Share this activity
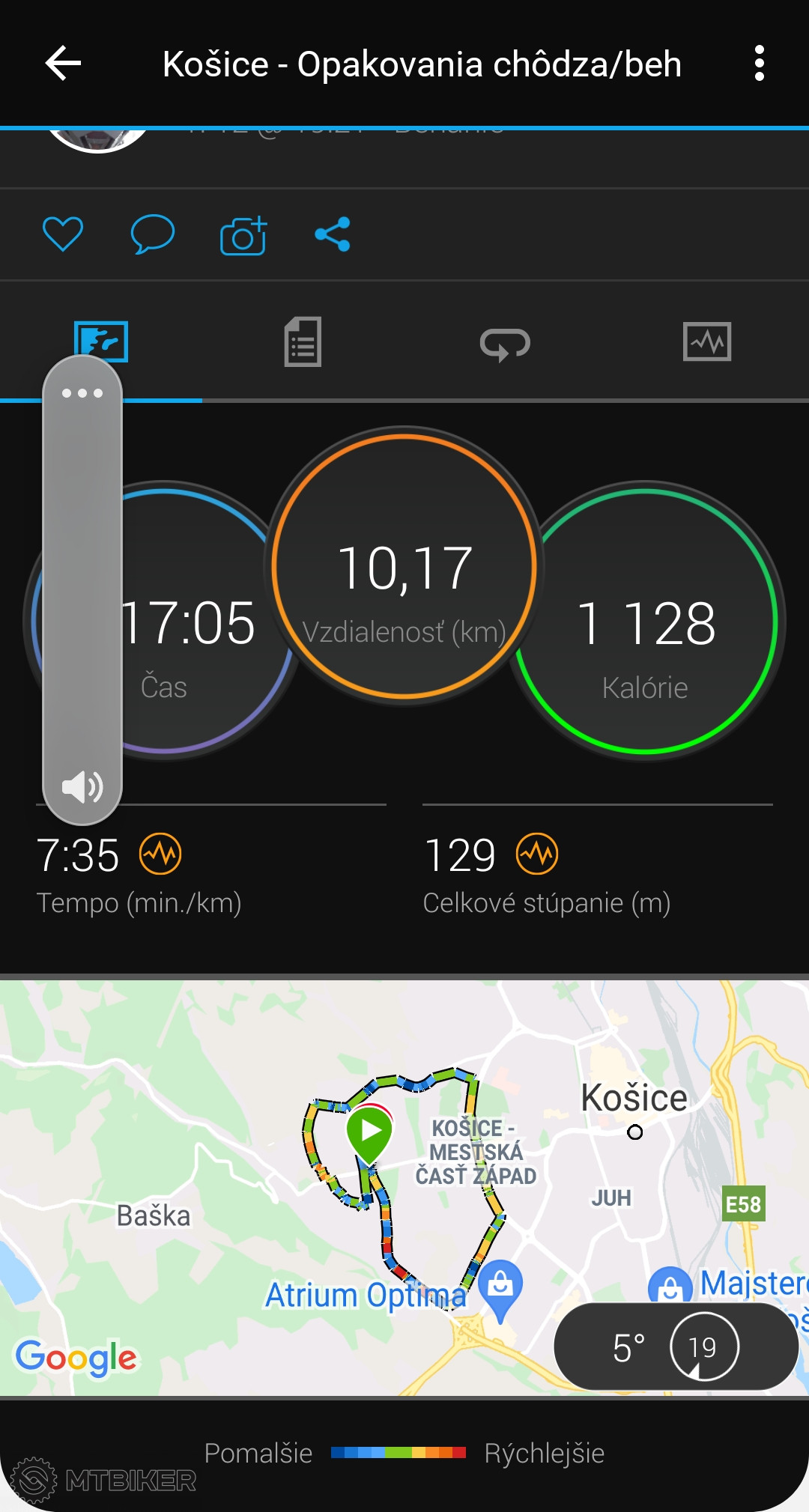This screenshot has height=1512, width=809. point(333,234)
